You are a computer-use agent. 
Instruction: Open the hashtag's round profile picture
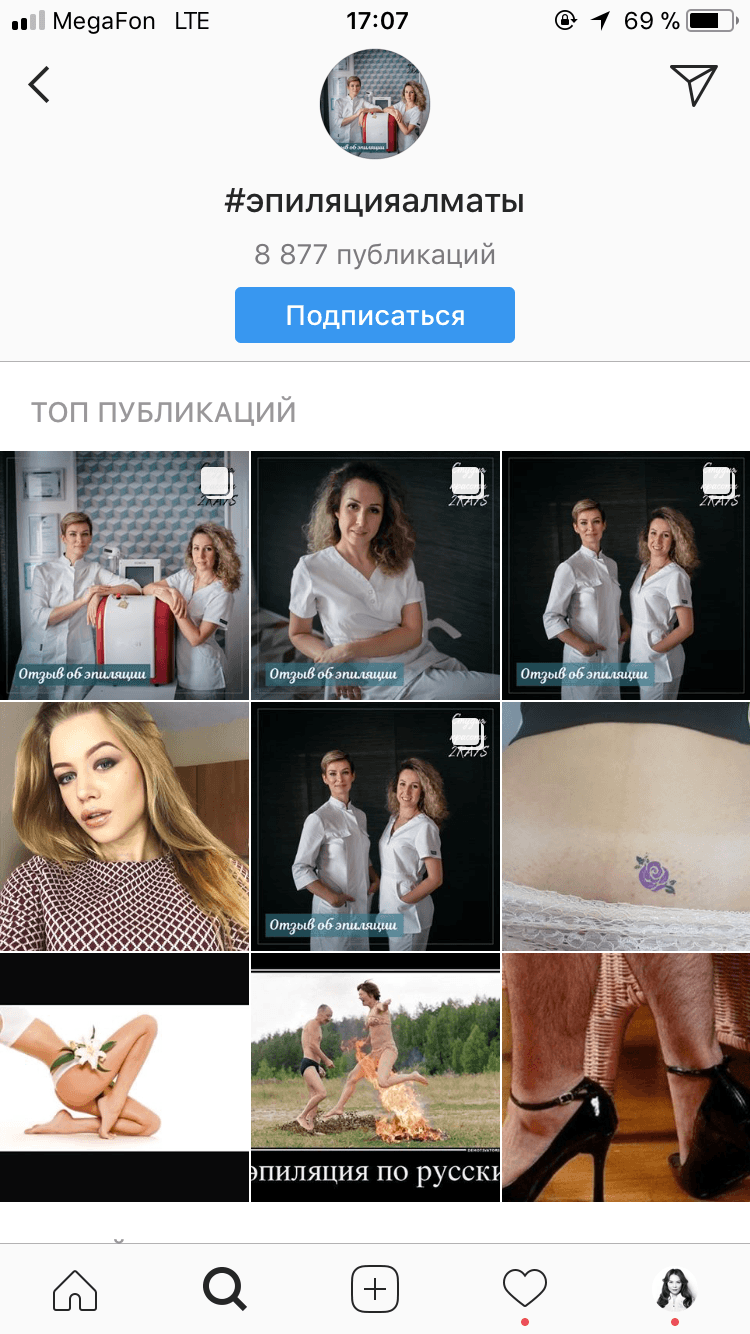[375, 104]
